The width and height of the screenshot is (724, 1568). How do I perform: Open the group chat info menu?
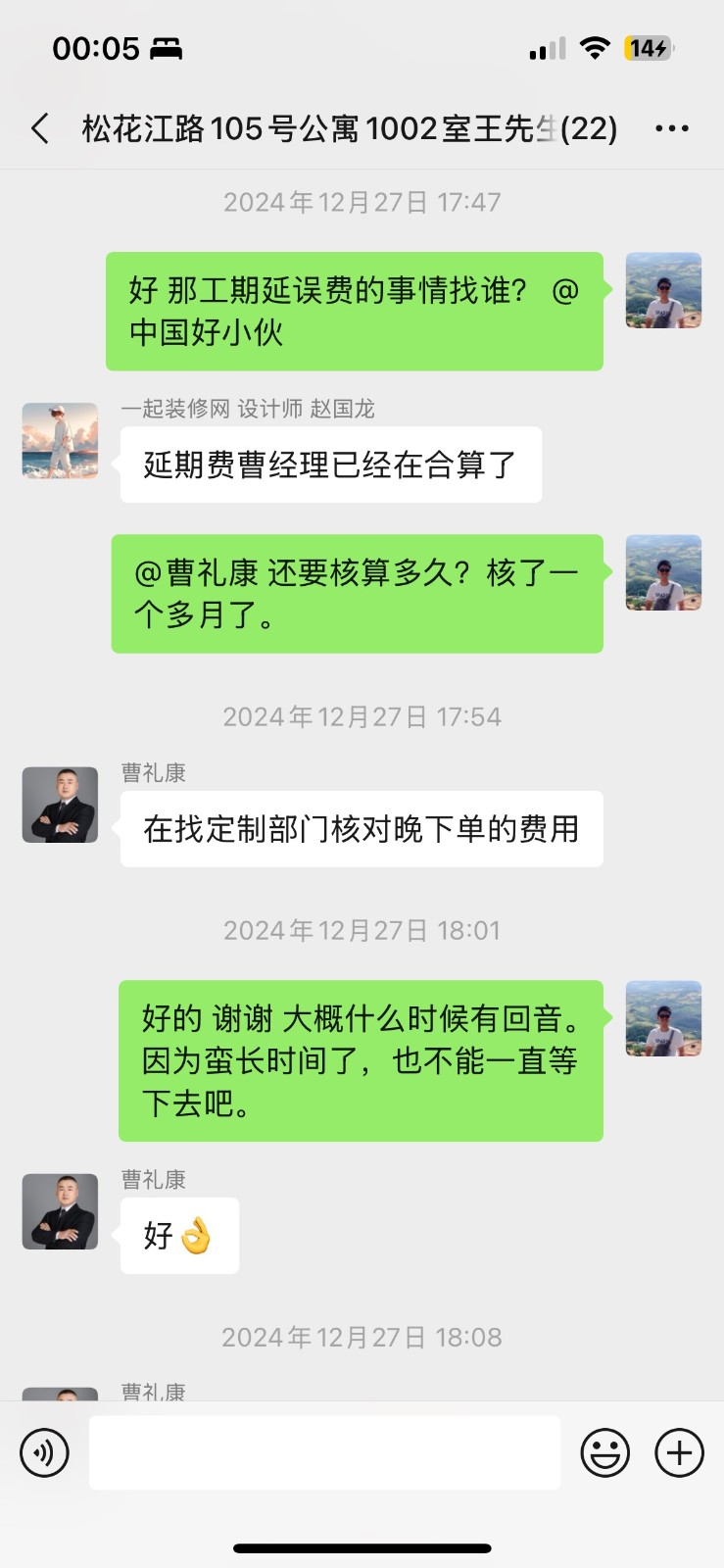tap(672, 128)
